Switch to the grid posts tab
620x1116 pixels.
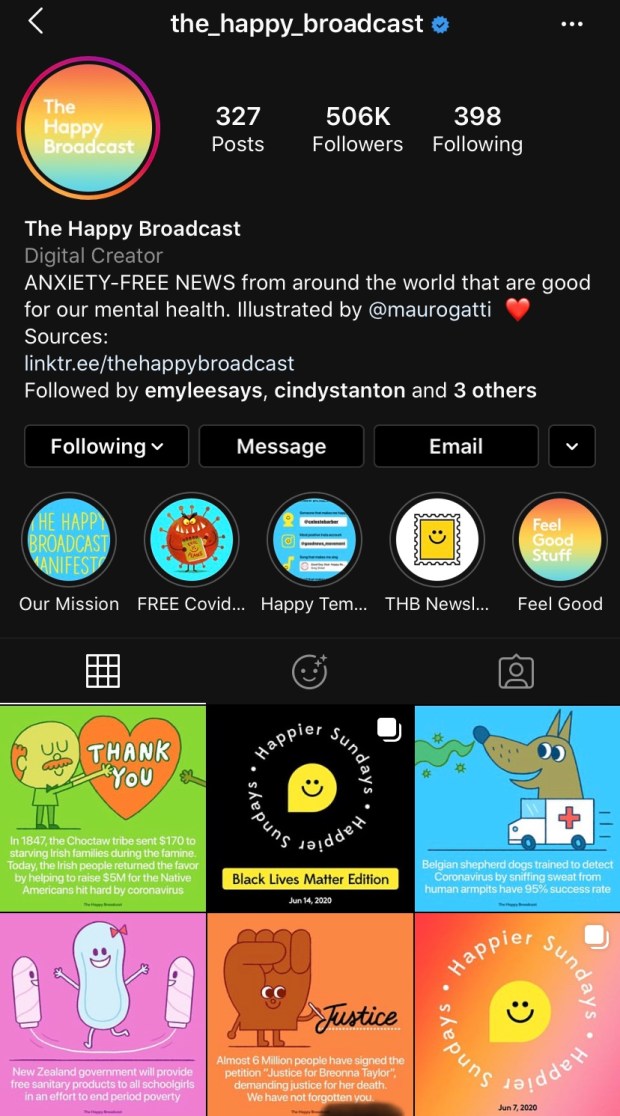point(103,671)
